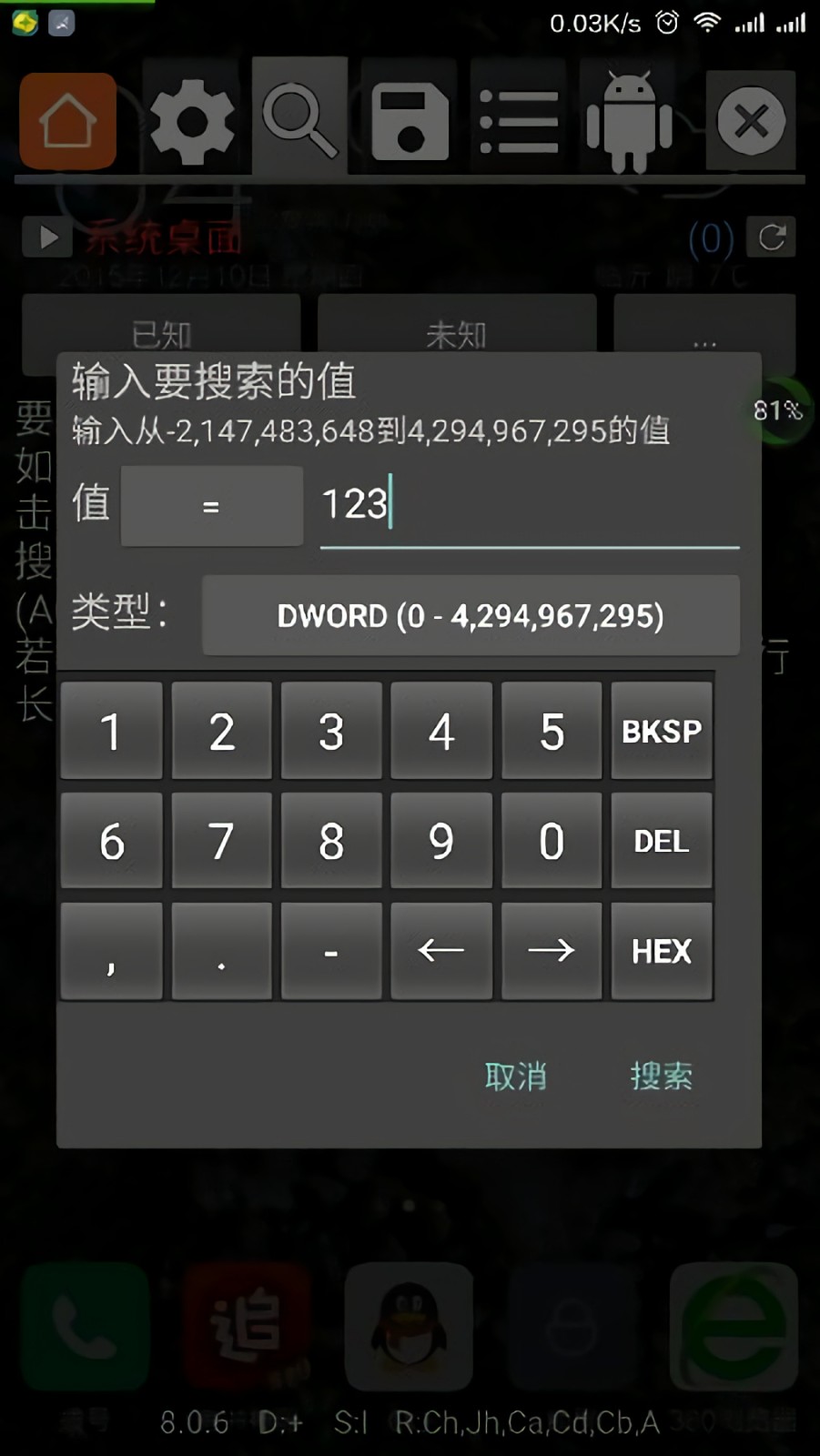Enter digit 3 on the keypad

pos(331,731)
